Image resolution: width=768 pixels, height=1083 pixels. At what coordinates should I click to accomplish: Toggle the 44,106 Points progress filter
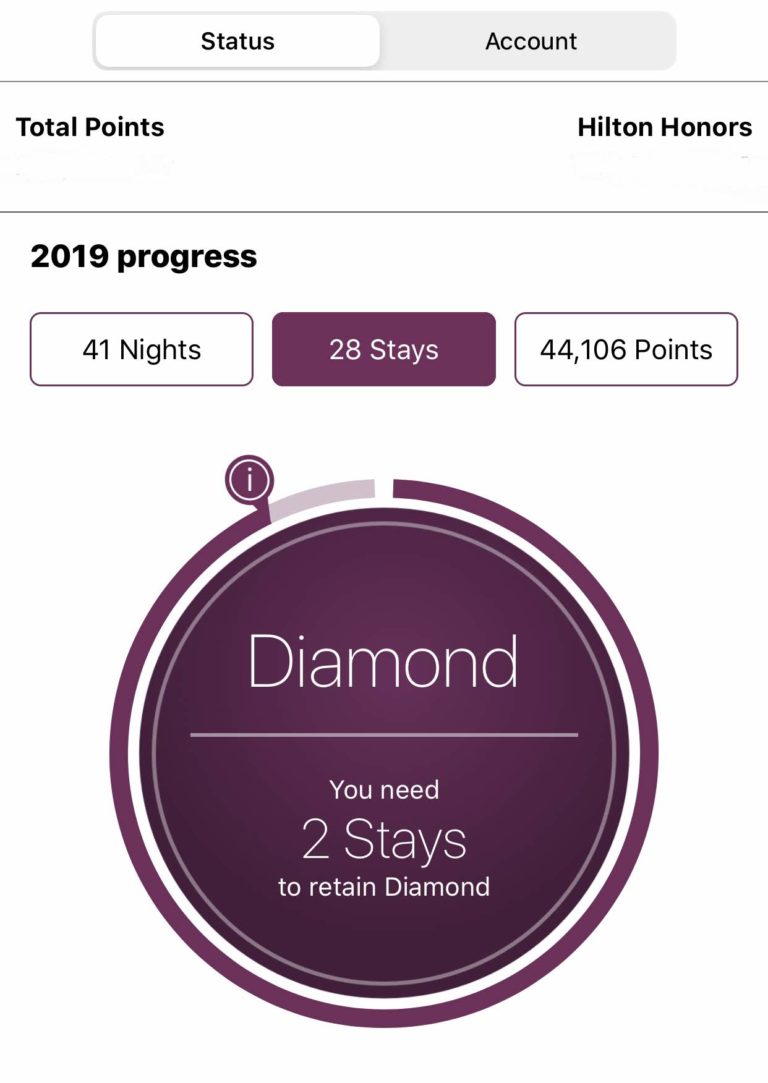(625, 348)
